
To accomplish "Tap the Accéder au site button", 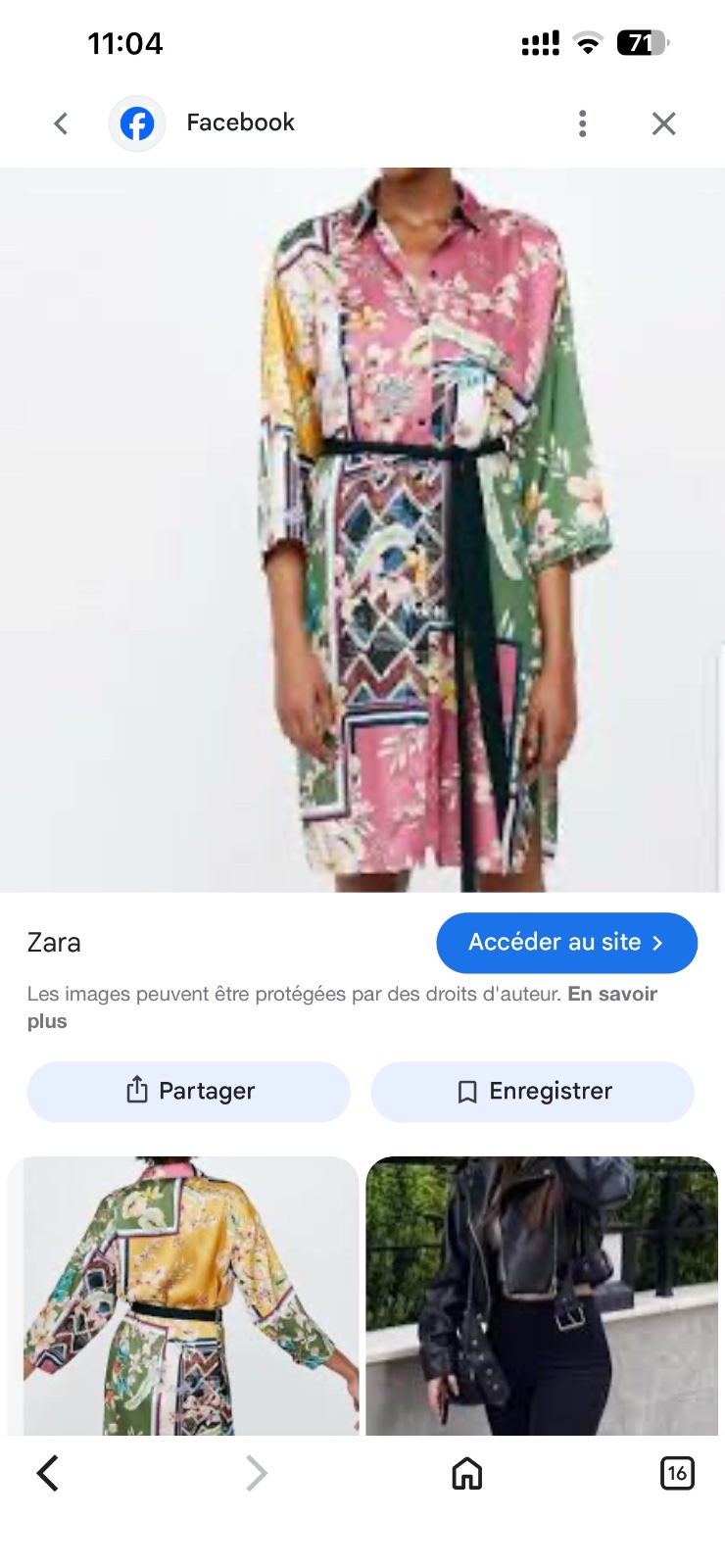I will coord(566,943).
